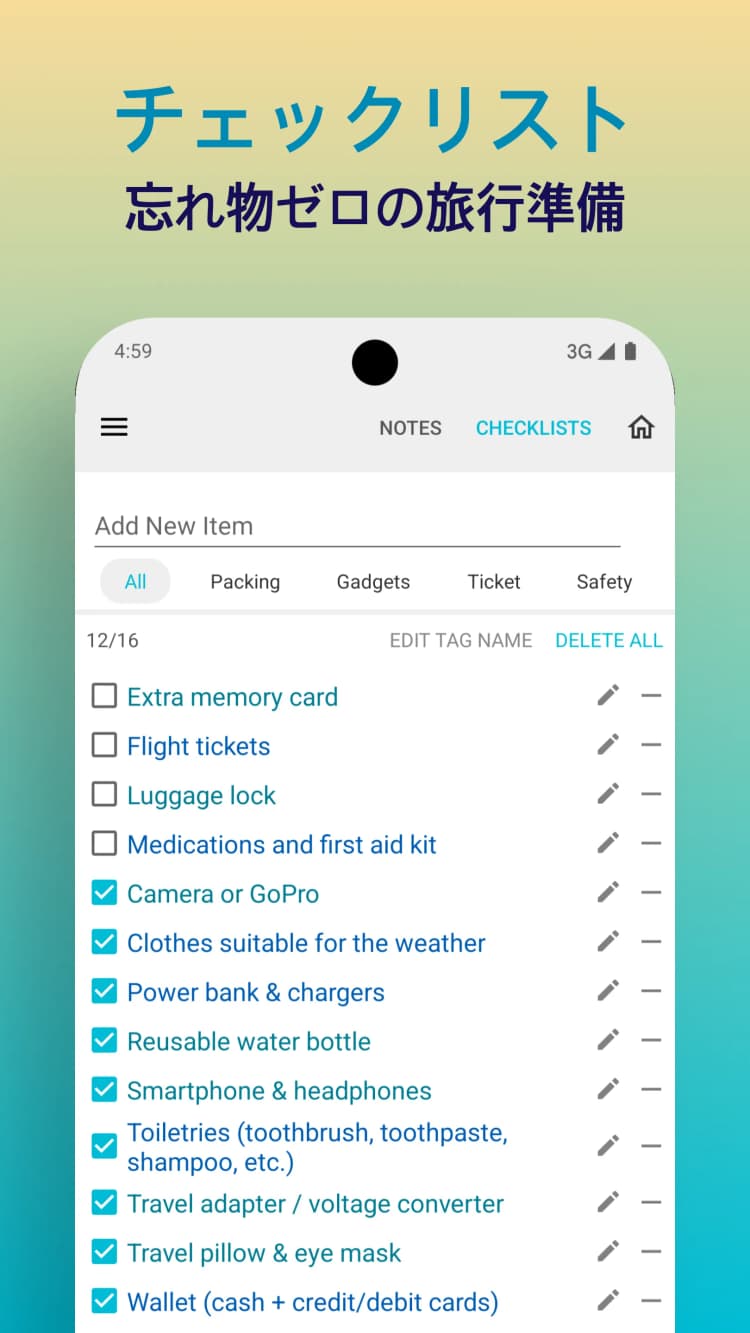750x1333 pixels.
Task: Delete Wallet entry via minus icon
Action: (651, 1300)
